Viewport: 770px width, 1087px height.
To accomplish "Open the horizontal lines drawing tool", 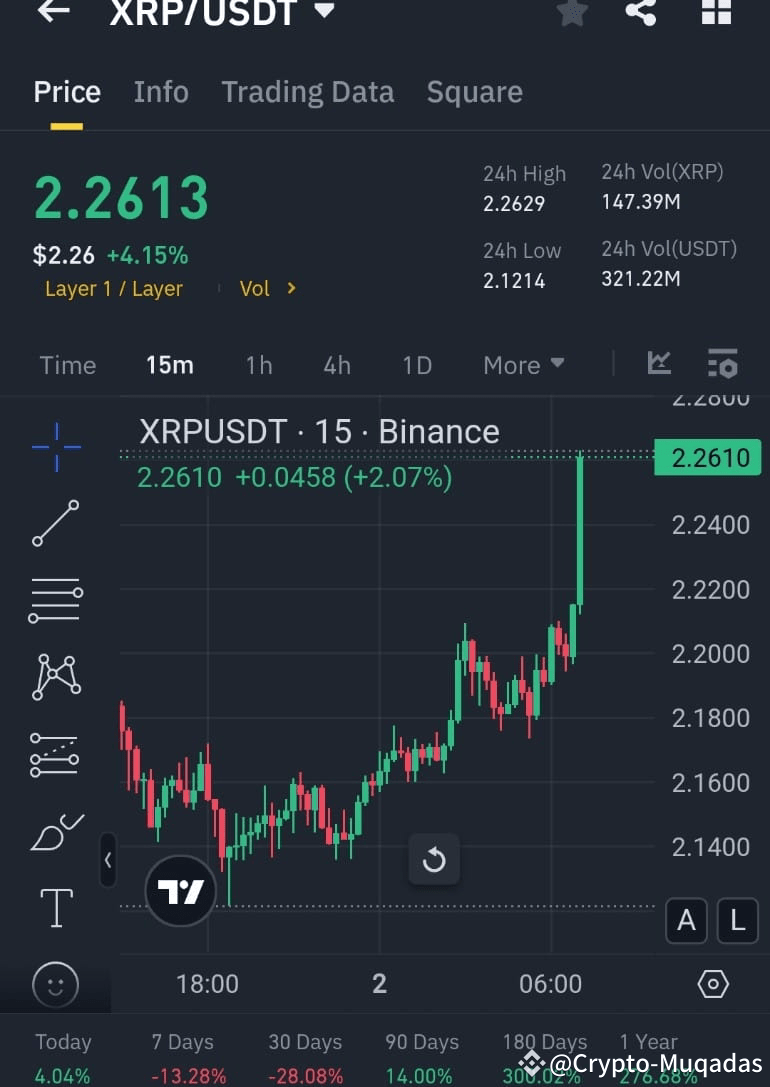I will (x=55, y=600).
